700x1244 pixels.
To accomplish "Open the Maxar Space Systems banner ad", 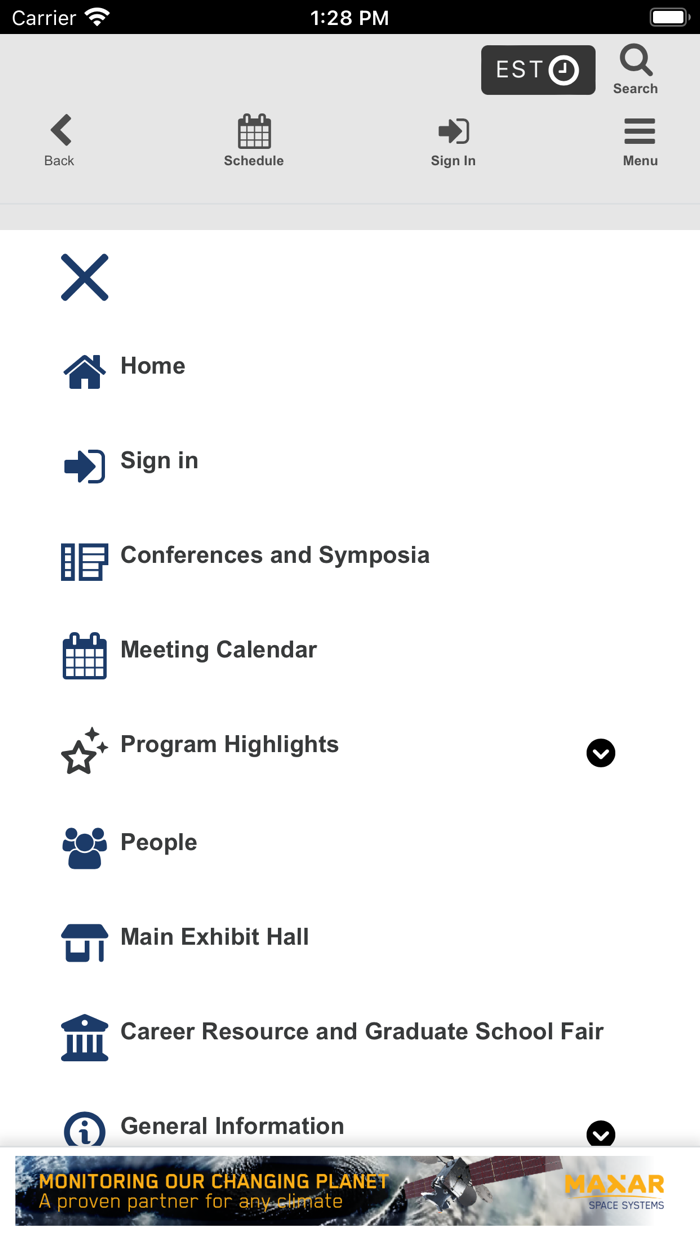I will coord(350,1190).
